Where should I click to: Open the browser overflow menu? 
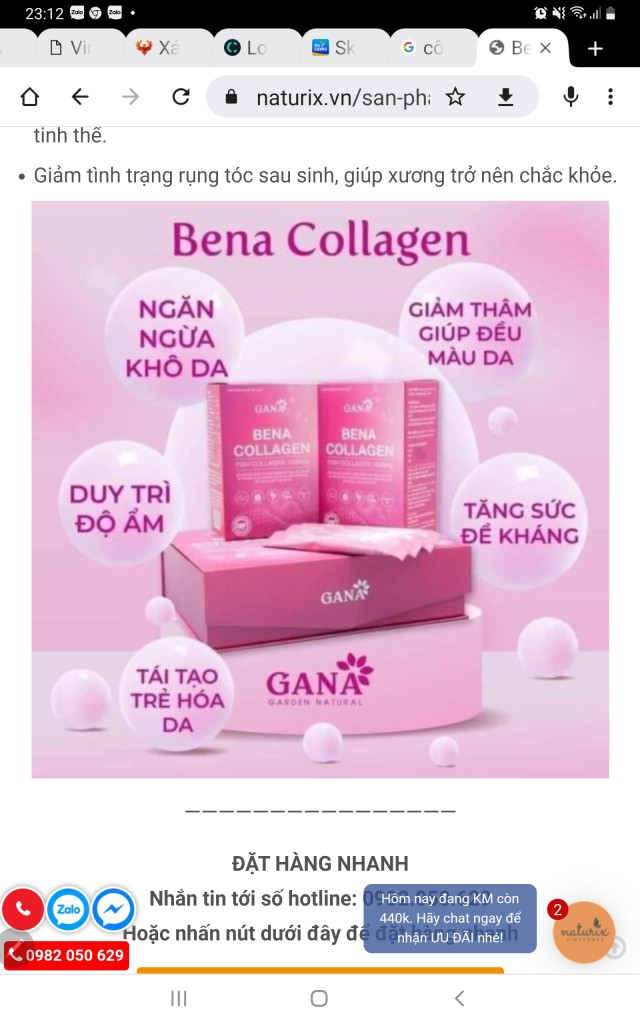click(610, 97)
